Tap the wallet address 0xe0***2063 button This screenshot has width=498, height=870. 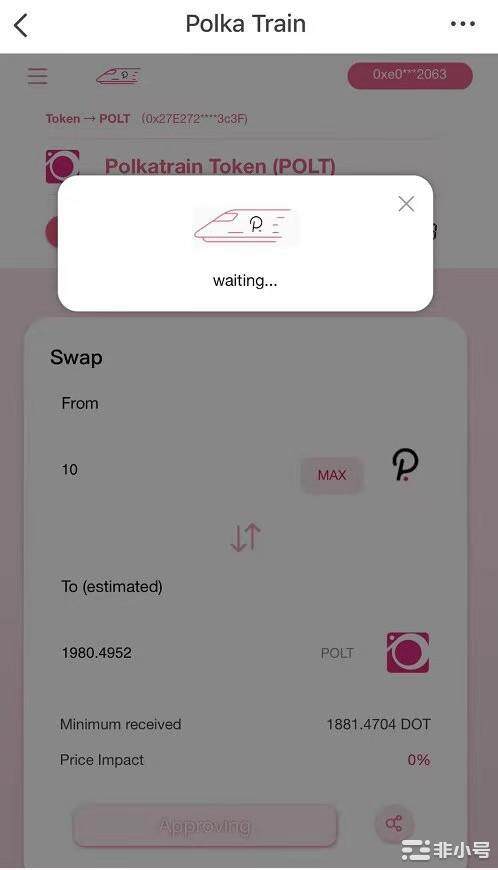pyautogui.click(x=410, y=75)
